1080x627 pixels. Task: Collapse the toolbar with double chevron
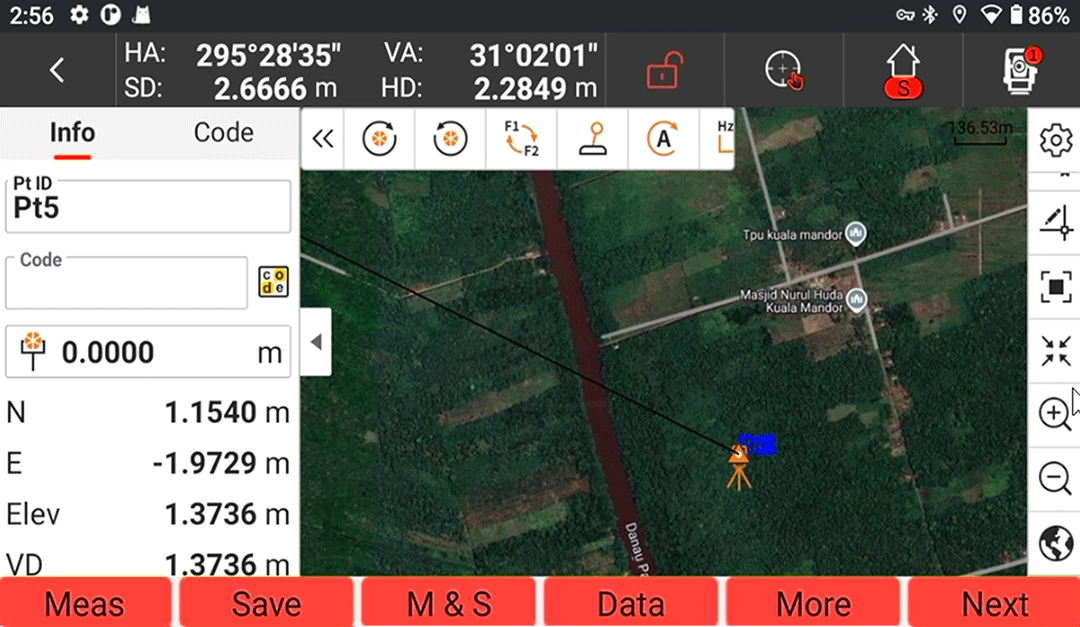pyautogui.click(x=322, y=139)
